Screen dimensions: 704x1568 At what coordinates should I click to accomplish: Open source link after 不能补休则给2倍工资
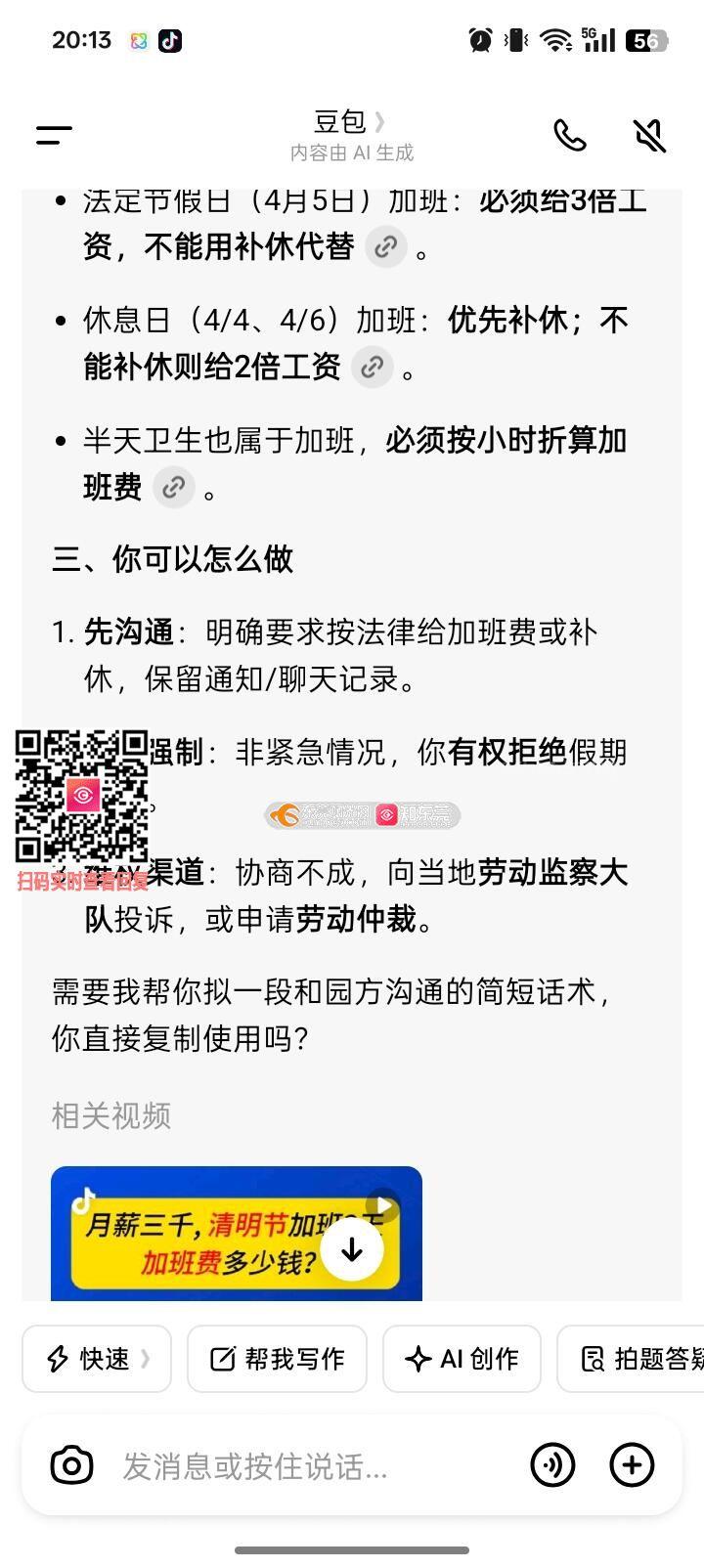click(x=372, y=368)
